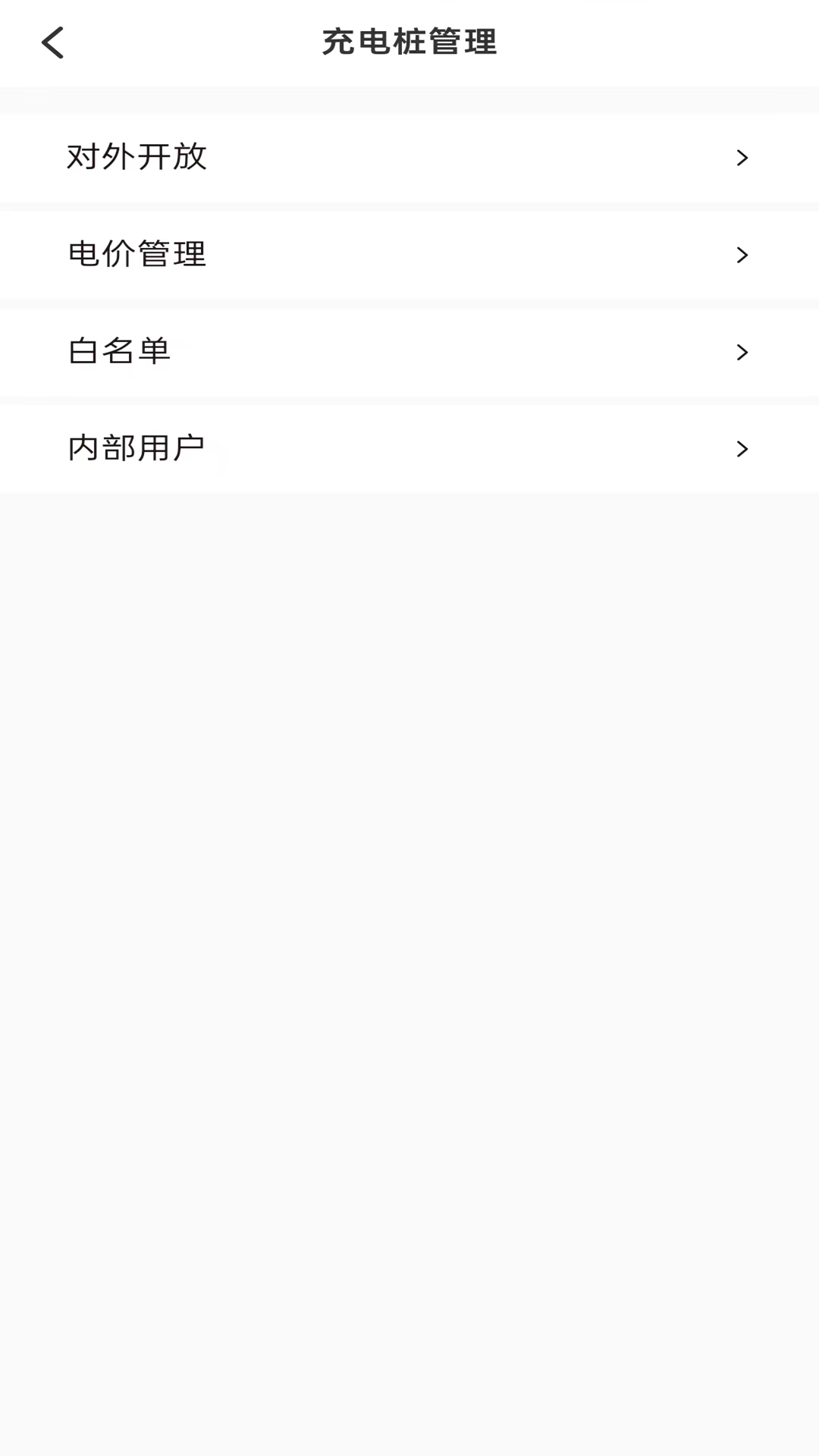The image size is (819, 1456).
Task: Navigate back using the top-left arrow
Action: [x=53, y=42]
